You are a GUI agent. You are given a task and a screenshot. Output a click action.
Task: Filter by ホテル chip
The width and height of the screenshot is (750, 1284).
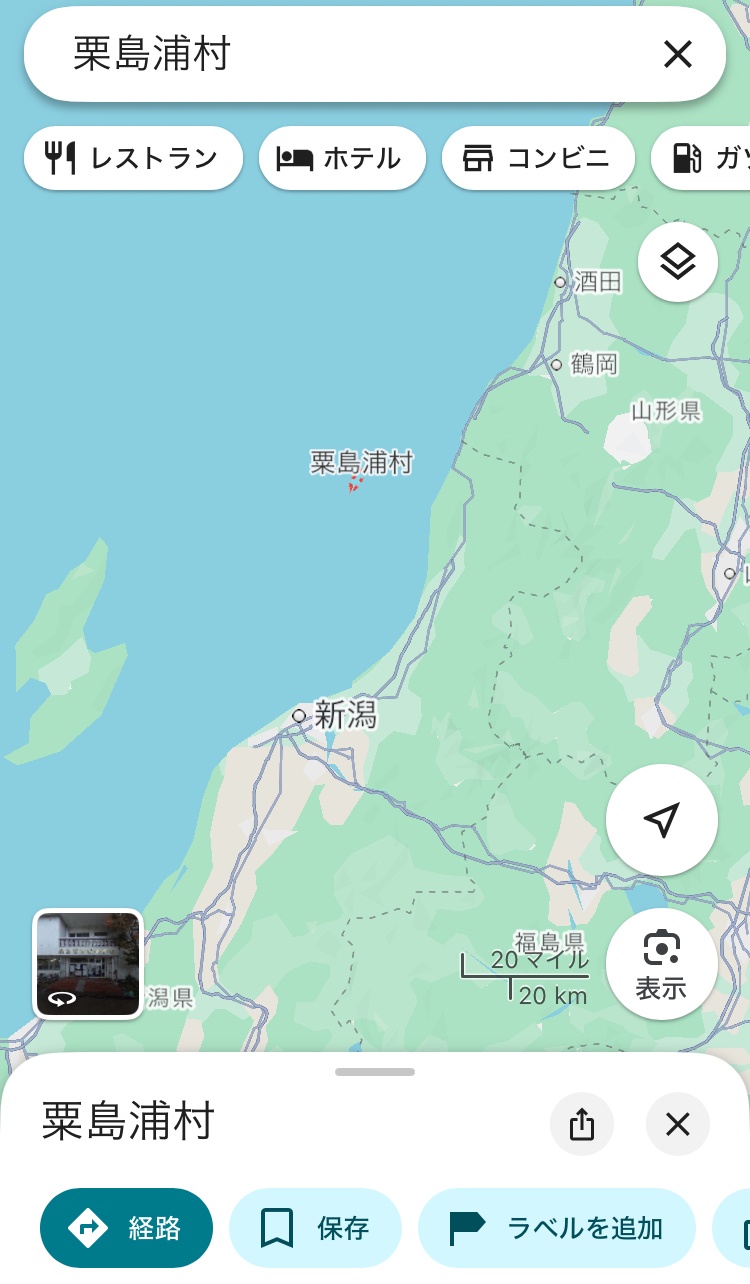[342, 158]
